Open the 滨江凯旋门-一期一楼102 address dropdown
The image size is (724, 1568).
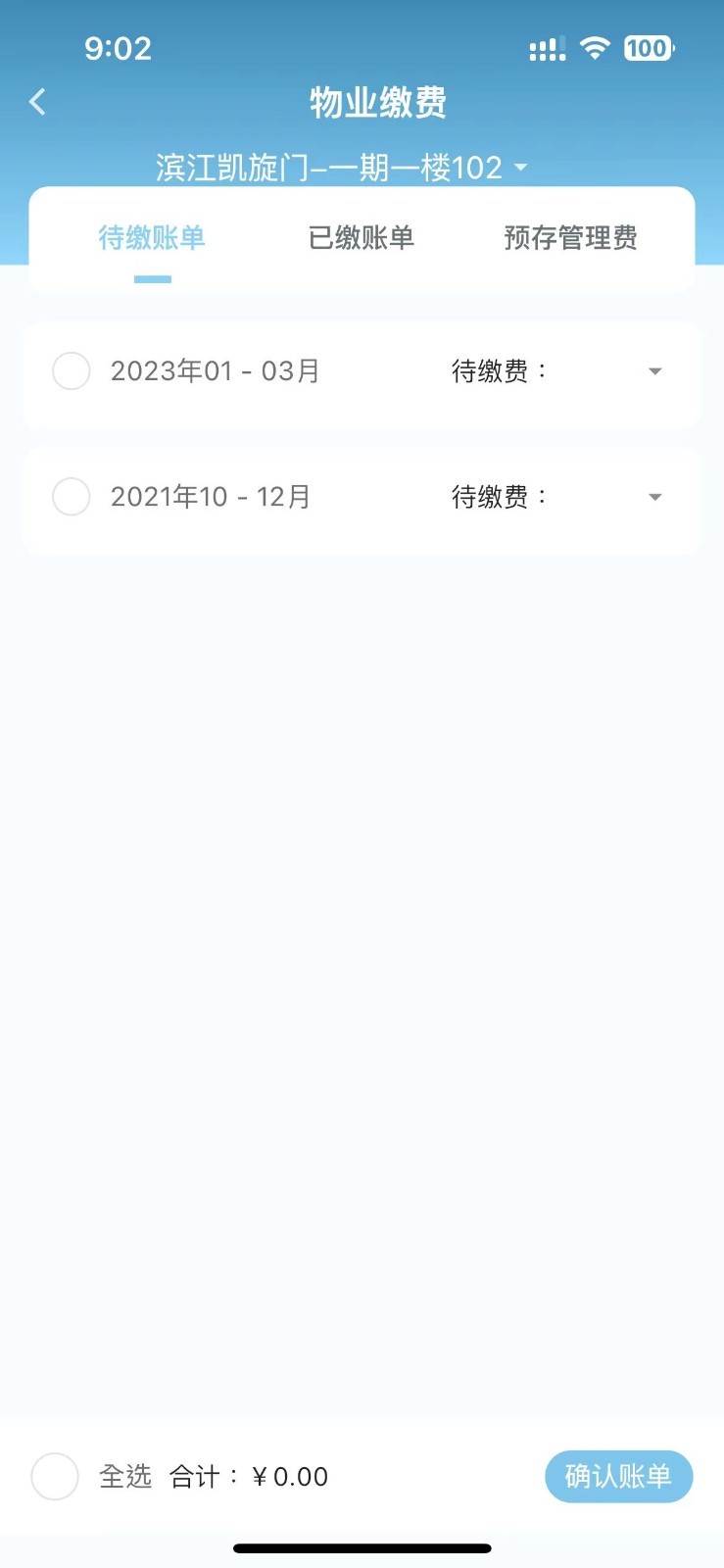[342, 169]
